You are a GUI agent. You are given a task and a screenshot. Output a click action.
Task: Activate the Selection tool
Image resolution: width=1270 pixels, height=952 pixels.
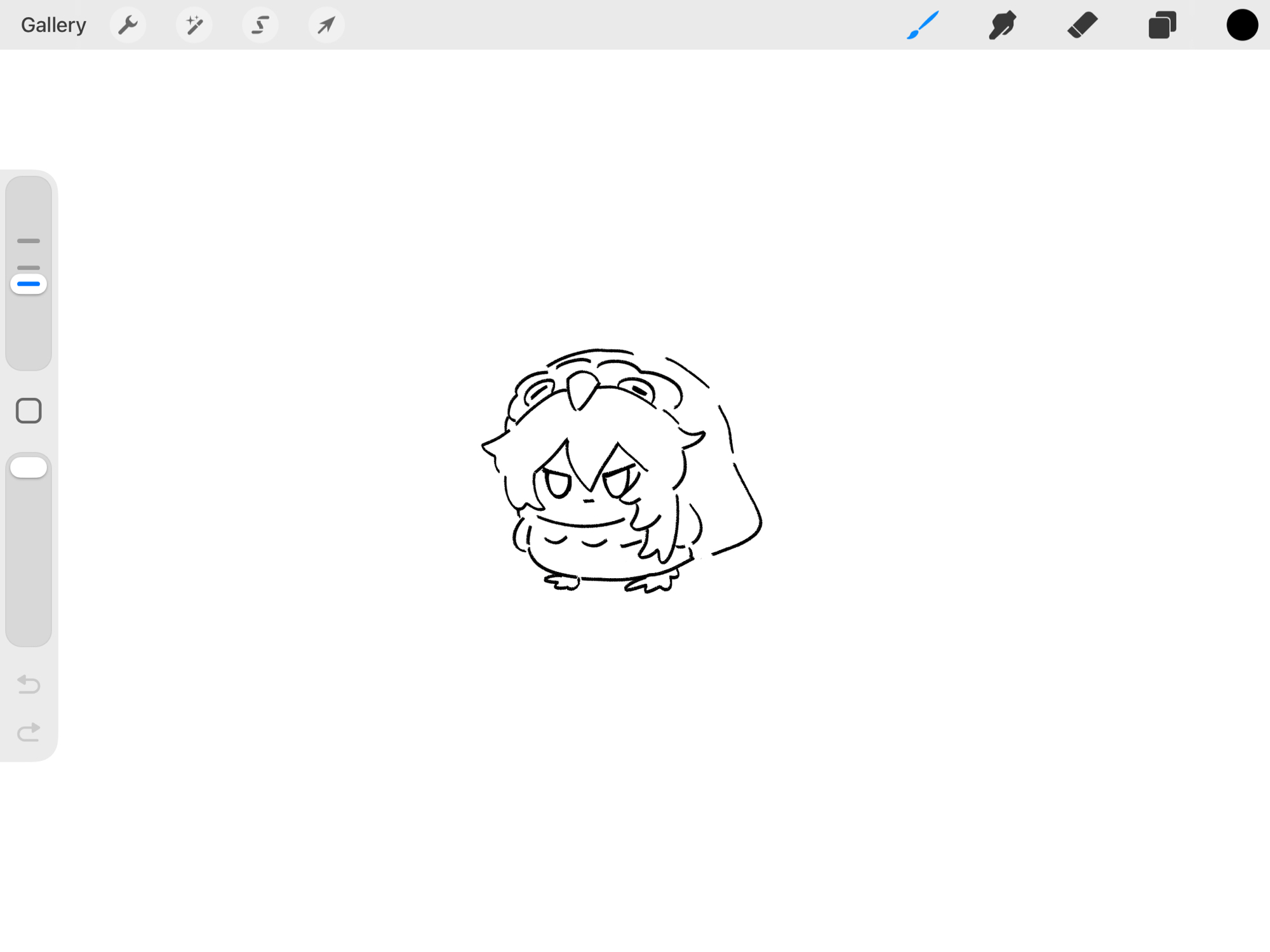click(260, 25)
